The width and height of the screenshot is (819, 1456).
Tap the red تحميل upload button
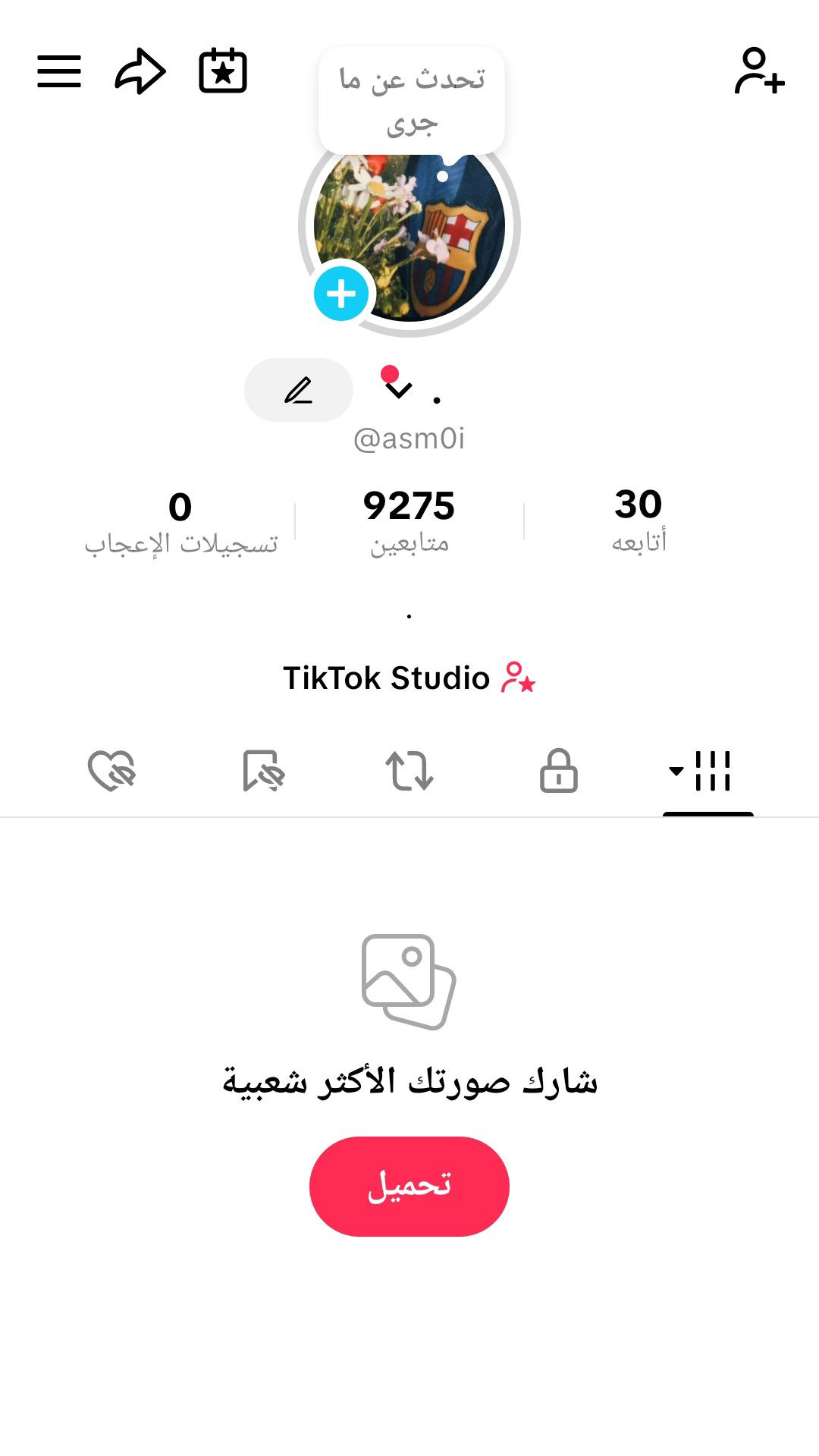click(x=409, y=1186)
